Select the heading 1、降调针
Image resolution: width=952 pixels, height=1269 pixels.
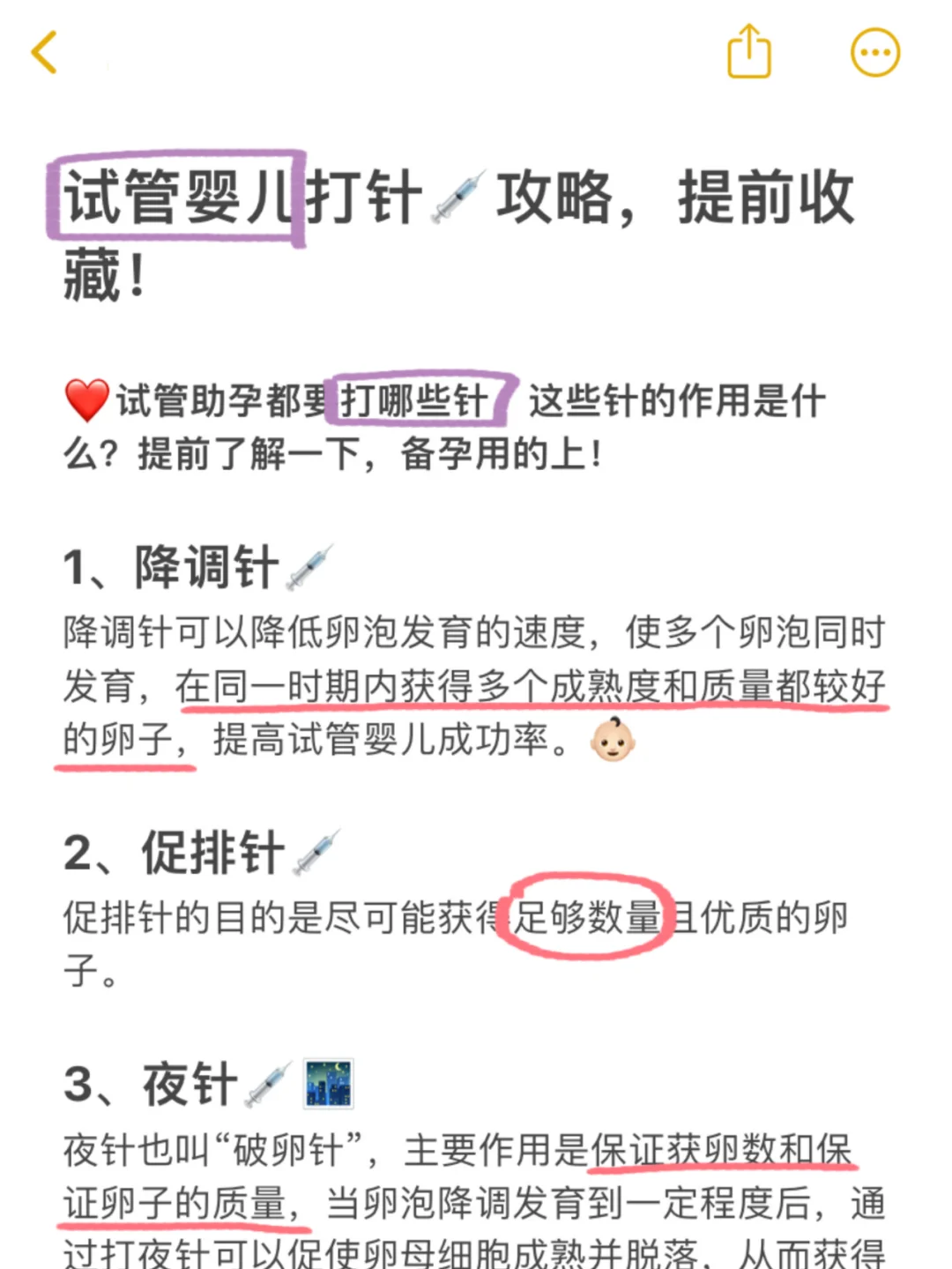172,564
